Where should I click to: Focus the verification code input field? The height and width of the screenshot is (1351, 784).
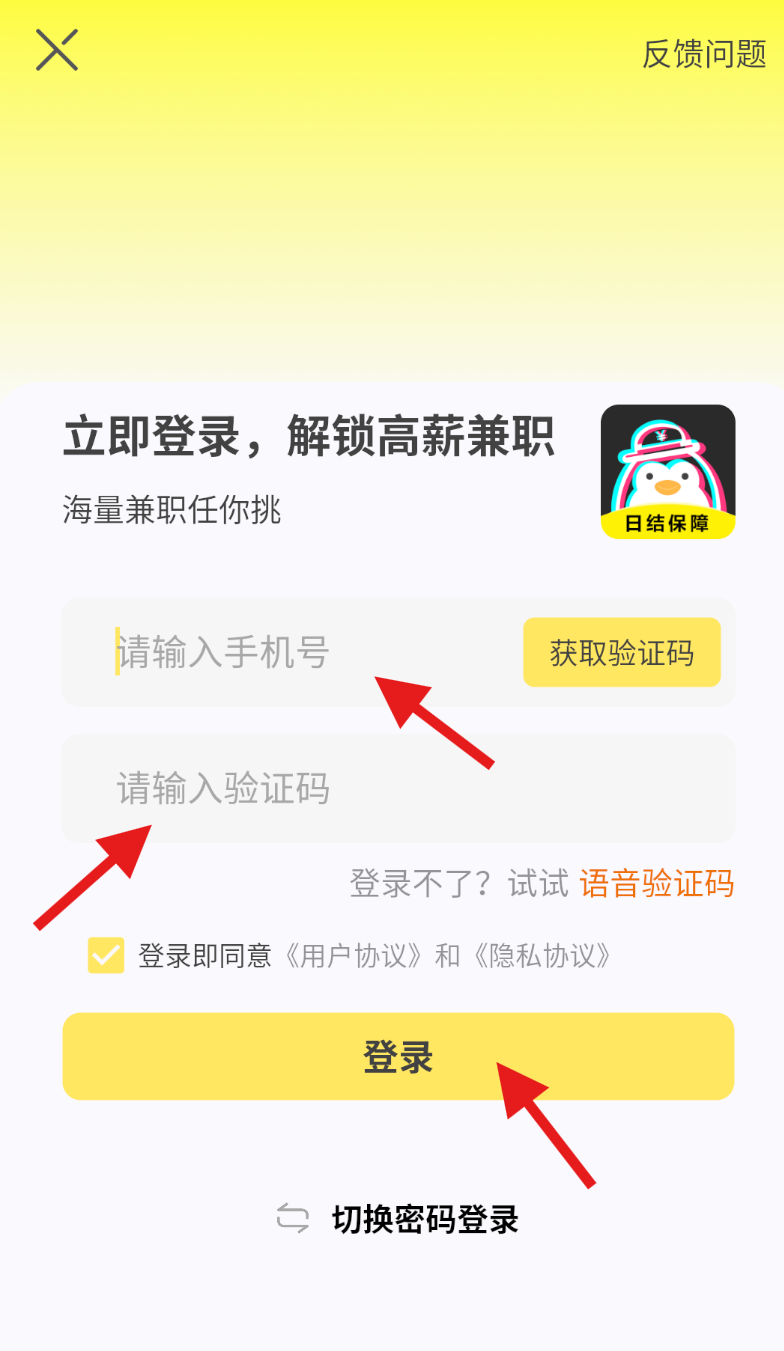[397, 788]
